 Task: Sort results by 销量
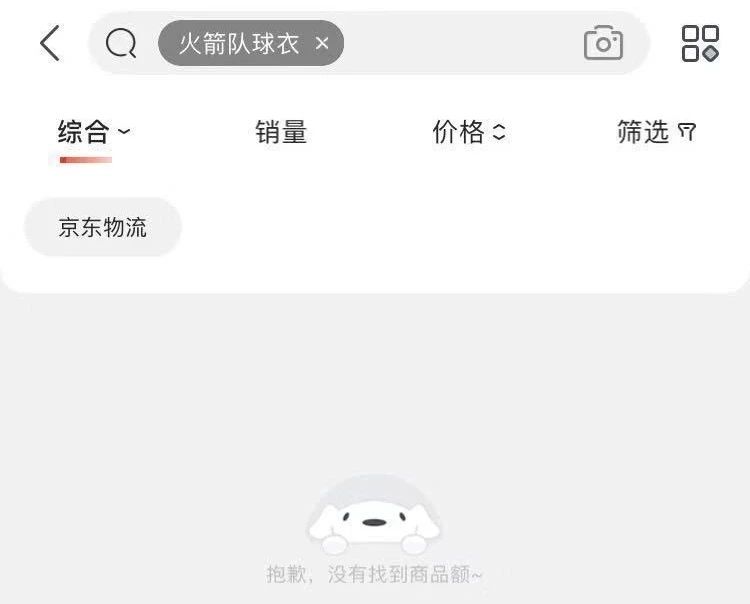tap(281, 132)
